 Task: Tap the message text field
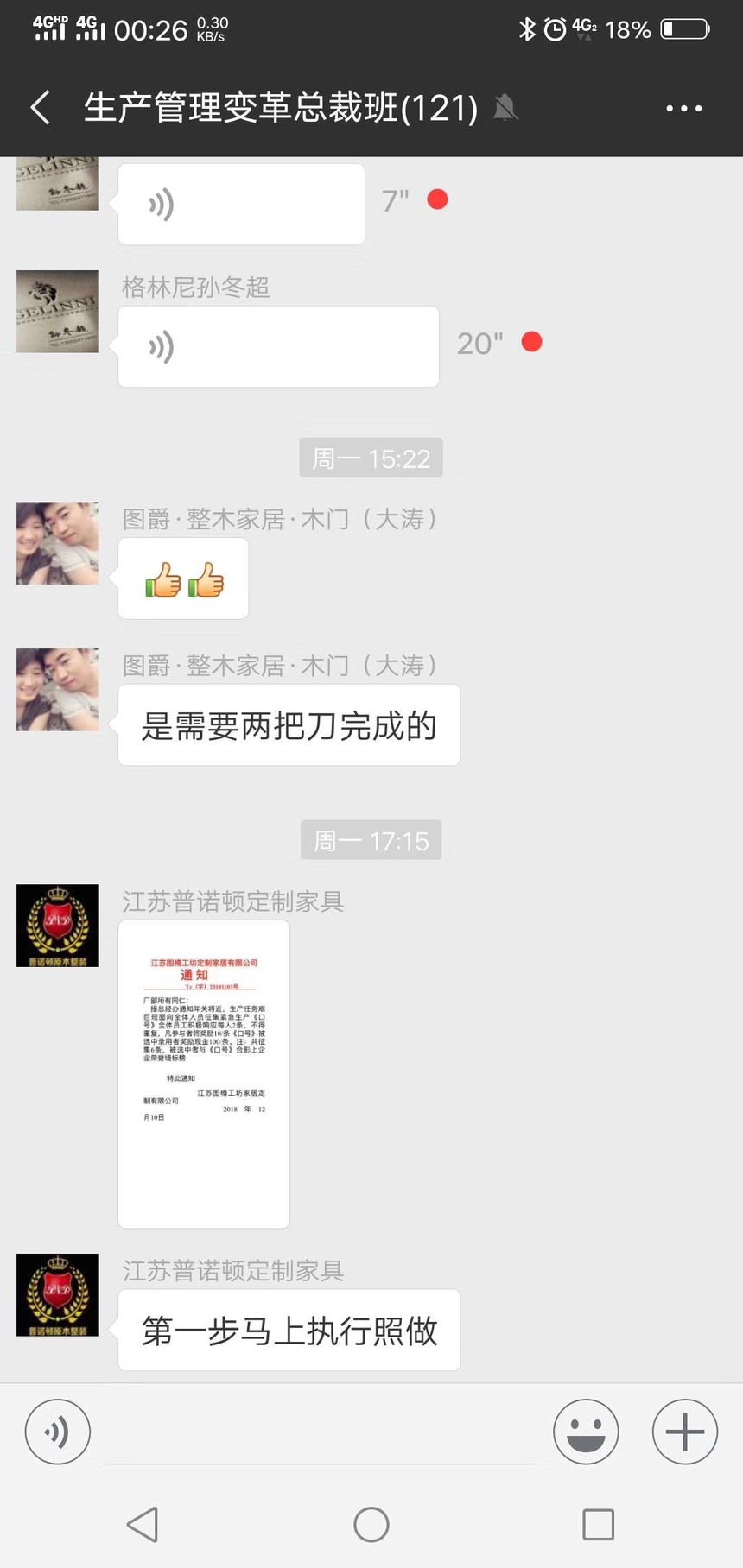click(x=321, y=1432)
